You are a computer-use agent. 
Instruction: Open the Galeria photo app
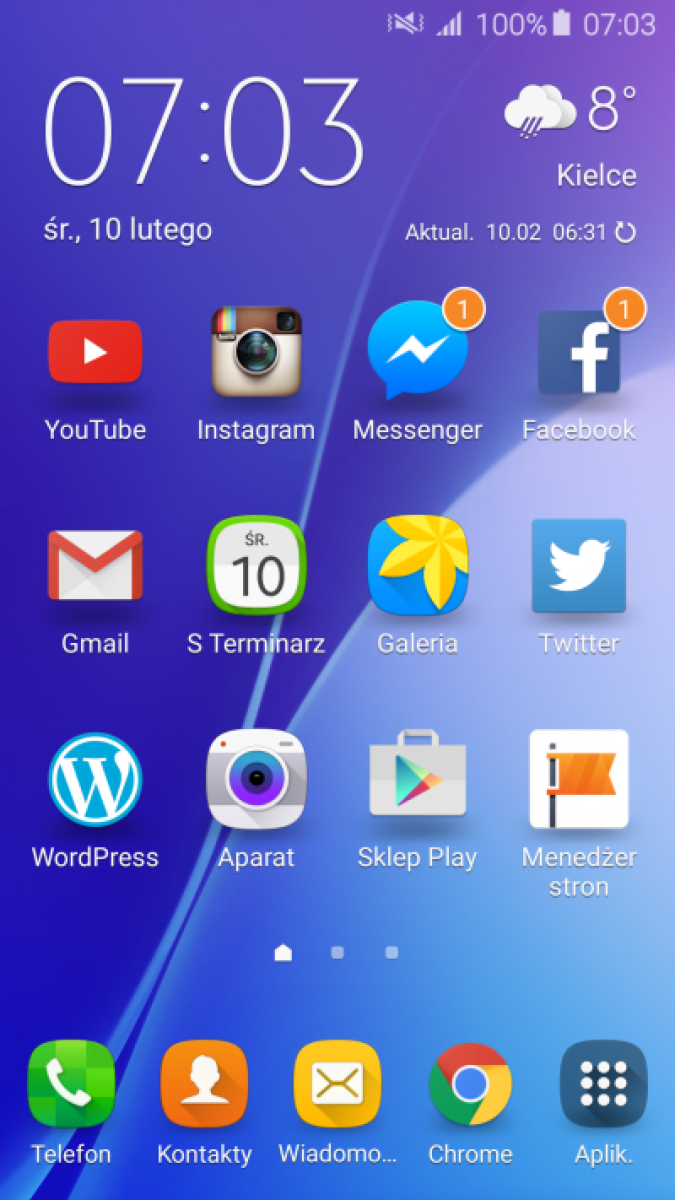417,566
